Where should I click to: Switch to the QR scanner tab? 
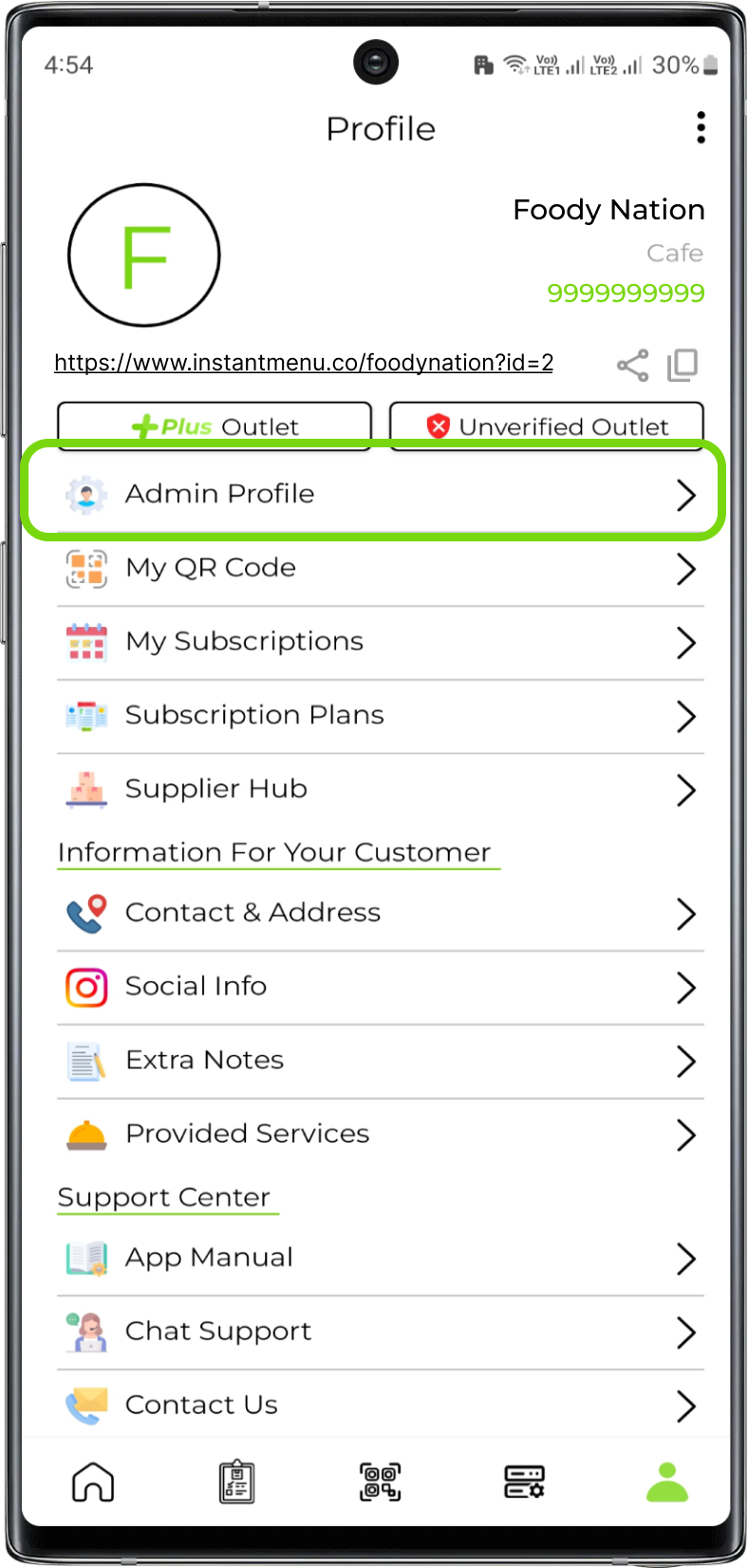pyautogui.click(x=380, y=1482)
